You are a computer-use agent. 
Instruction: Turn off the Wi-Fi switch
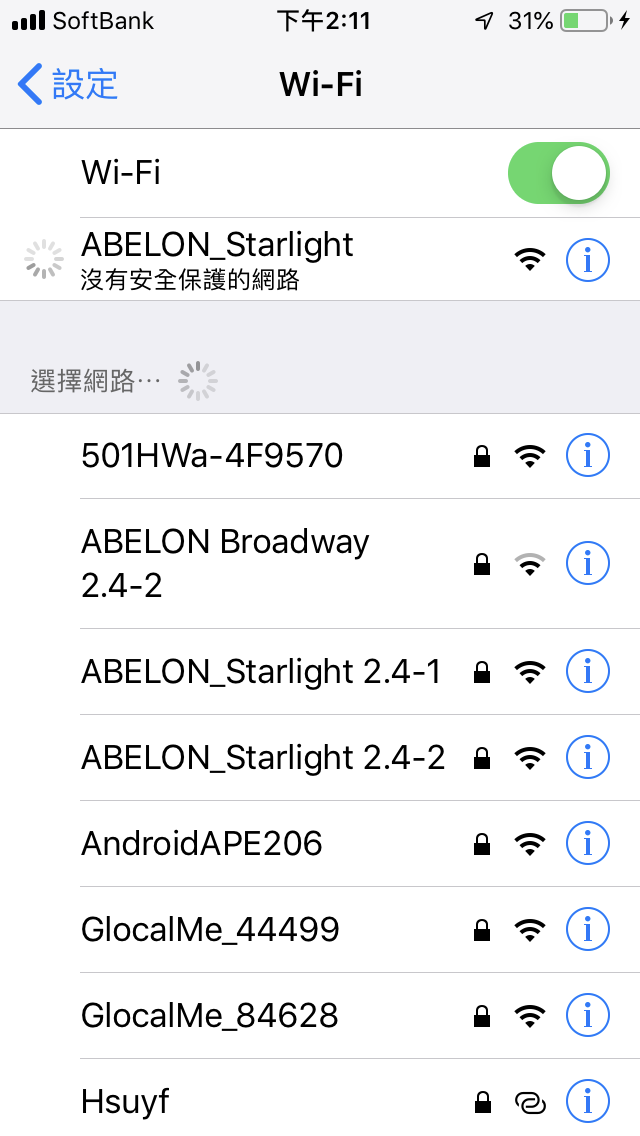point(559,173)
